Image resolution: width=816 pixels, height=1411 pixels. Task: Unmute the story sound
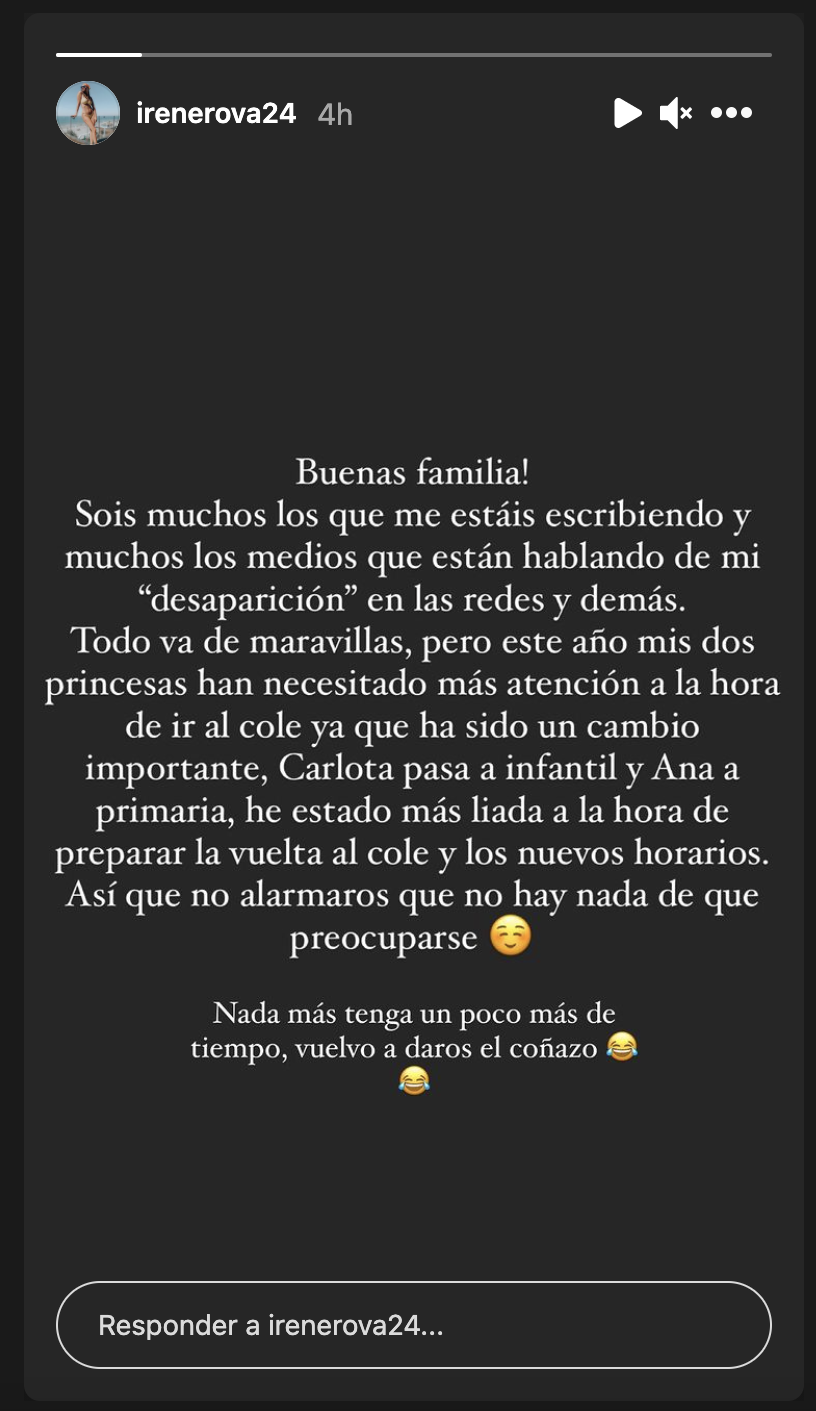coord(676,113)
